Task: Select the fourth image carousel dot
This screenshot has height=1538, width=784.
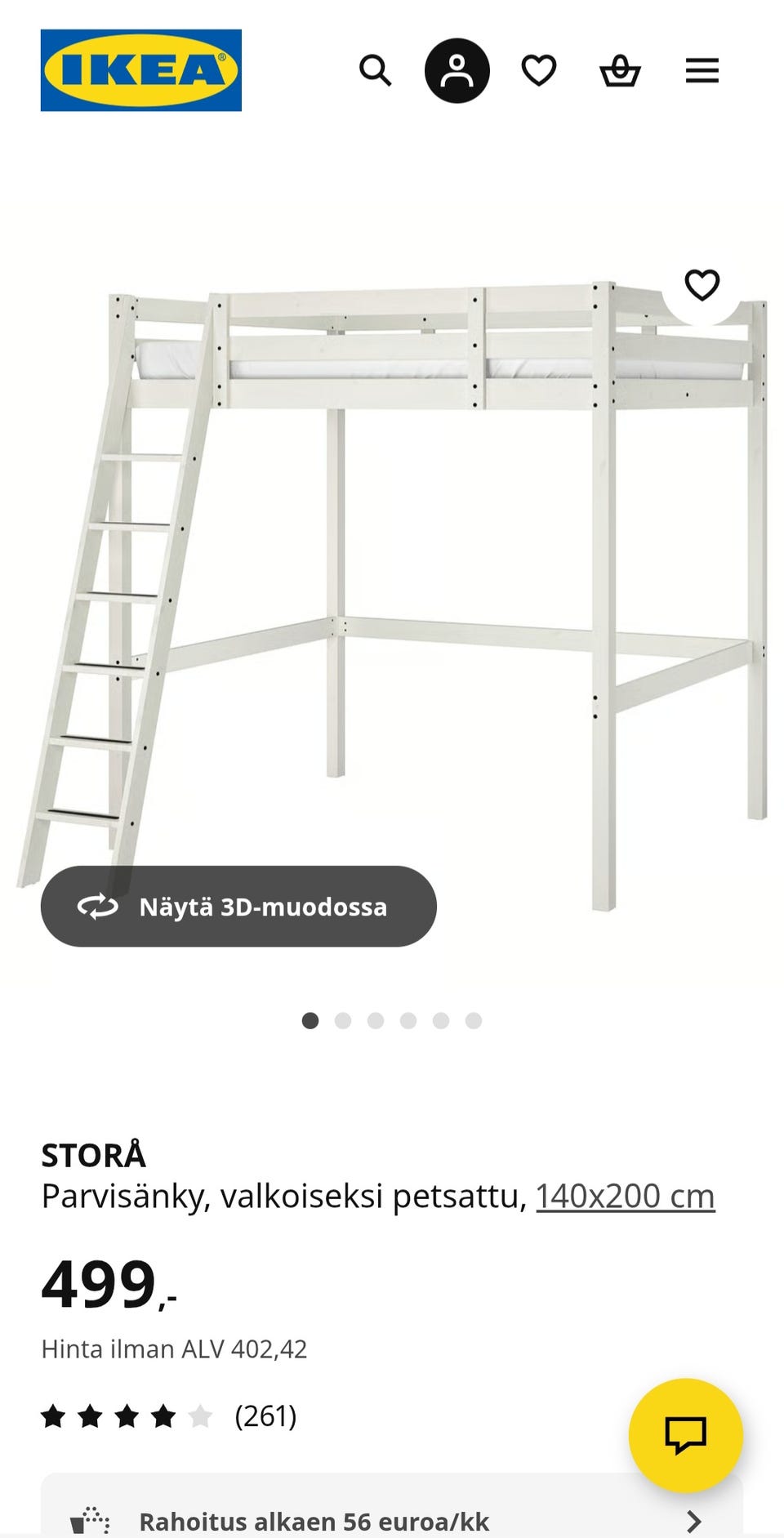Action: click(409, 1020)
